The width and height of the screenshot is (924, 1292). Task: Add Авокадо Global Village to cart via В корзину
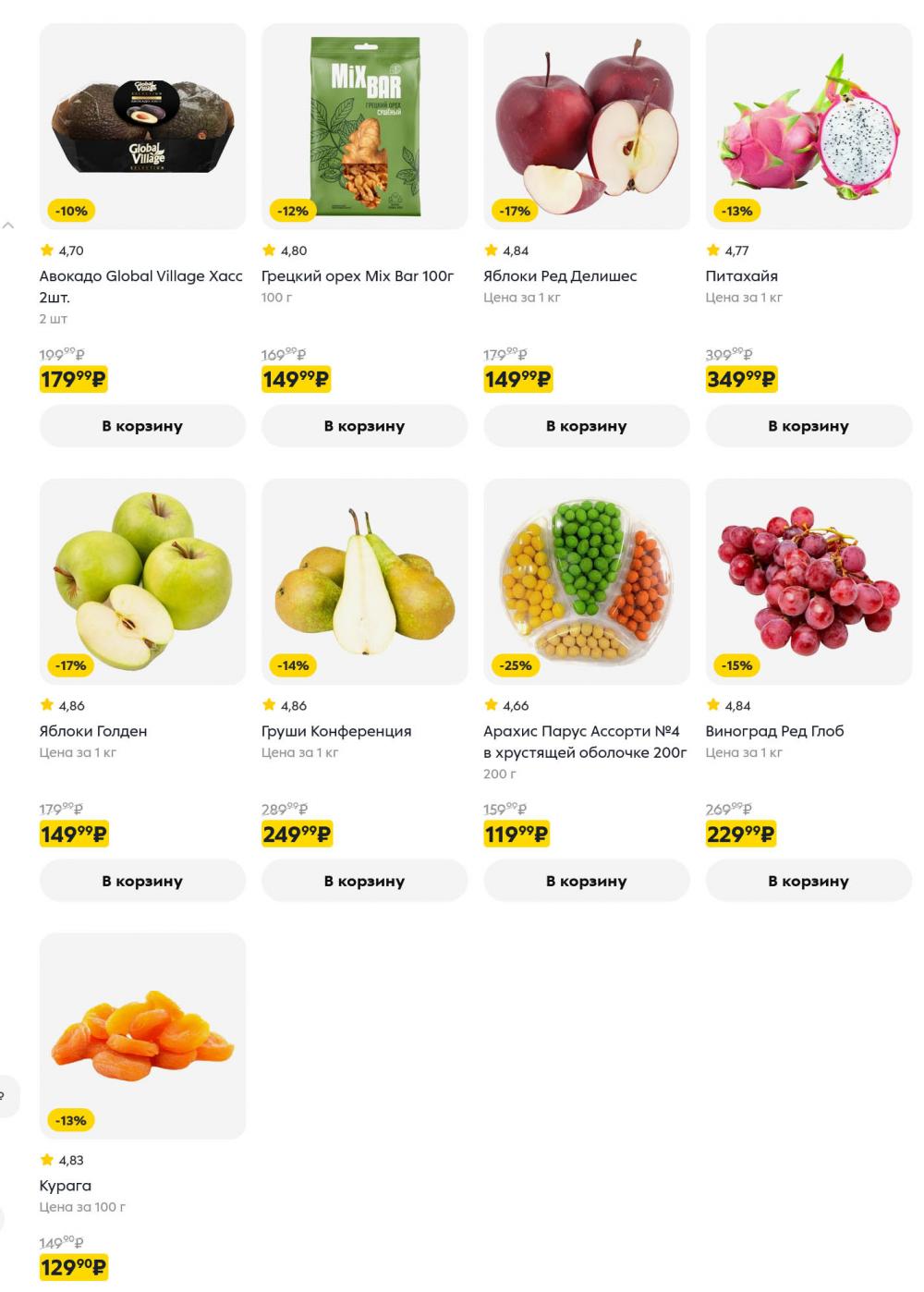(142, 425)
